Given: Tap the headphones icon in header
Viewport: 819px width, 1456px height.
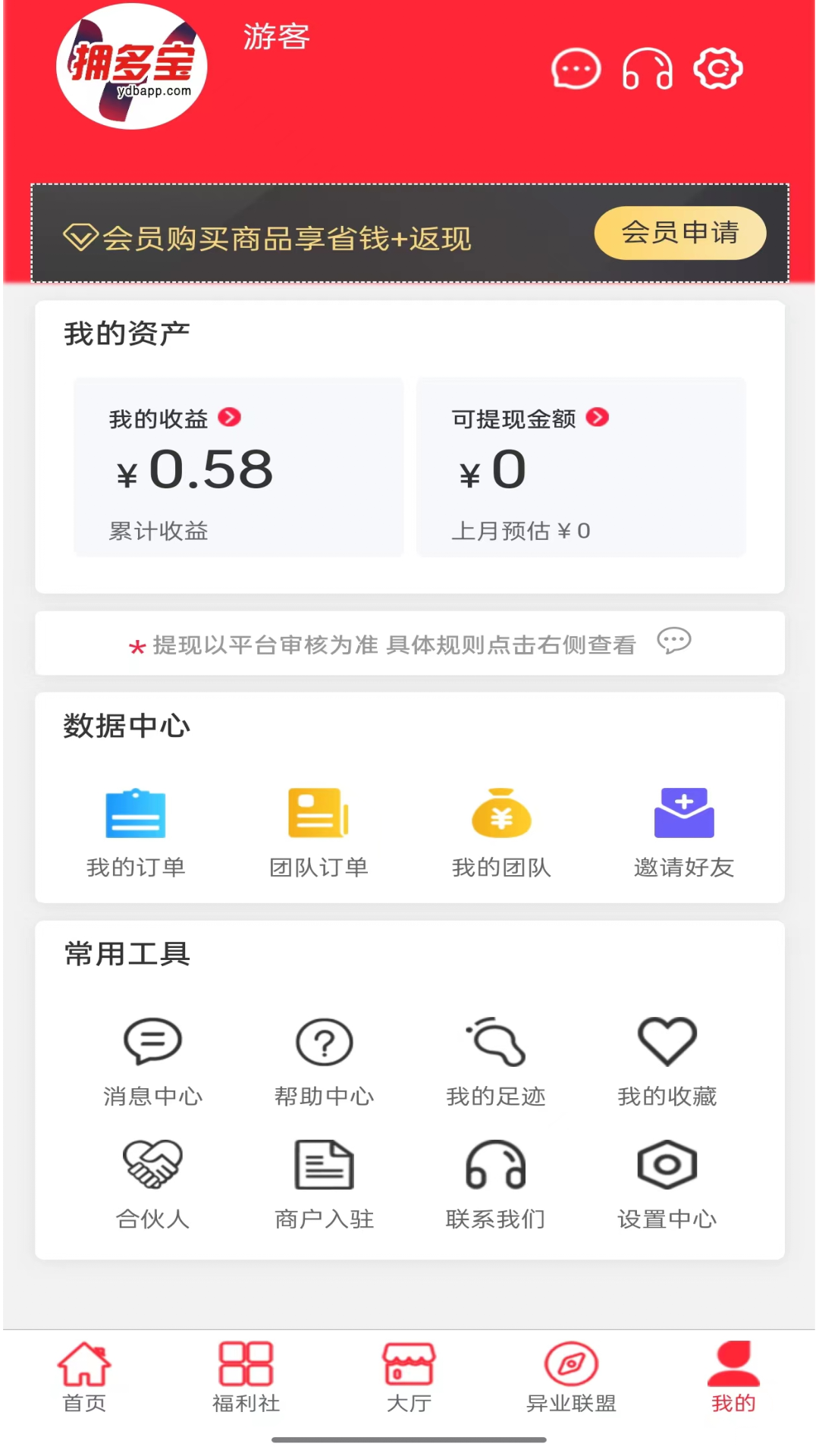Looking at the screenshot, I should click(x=645, y=68).
